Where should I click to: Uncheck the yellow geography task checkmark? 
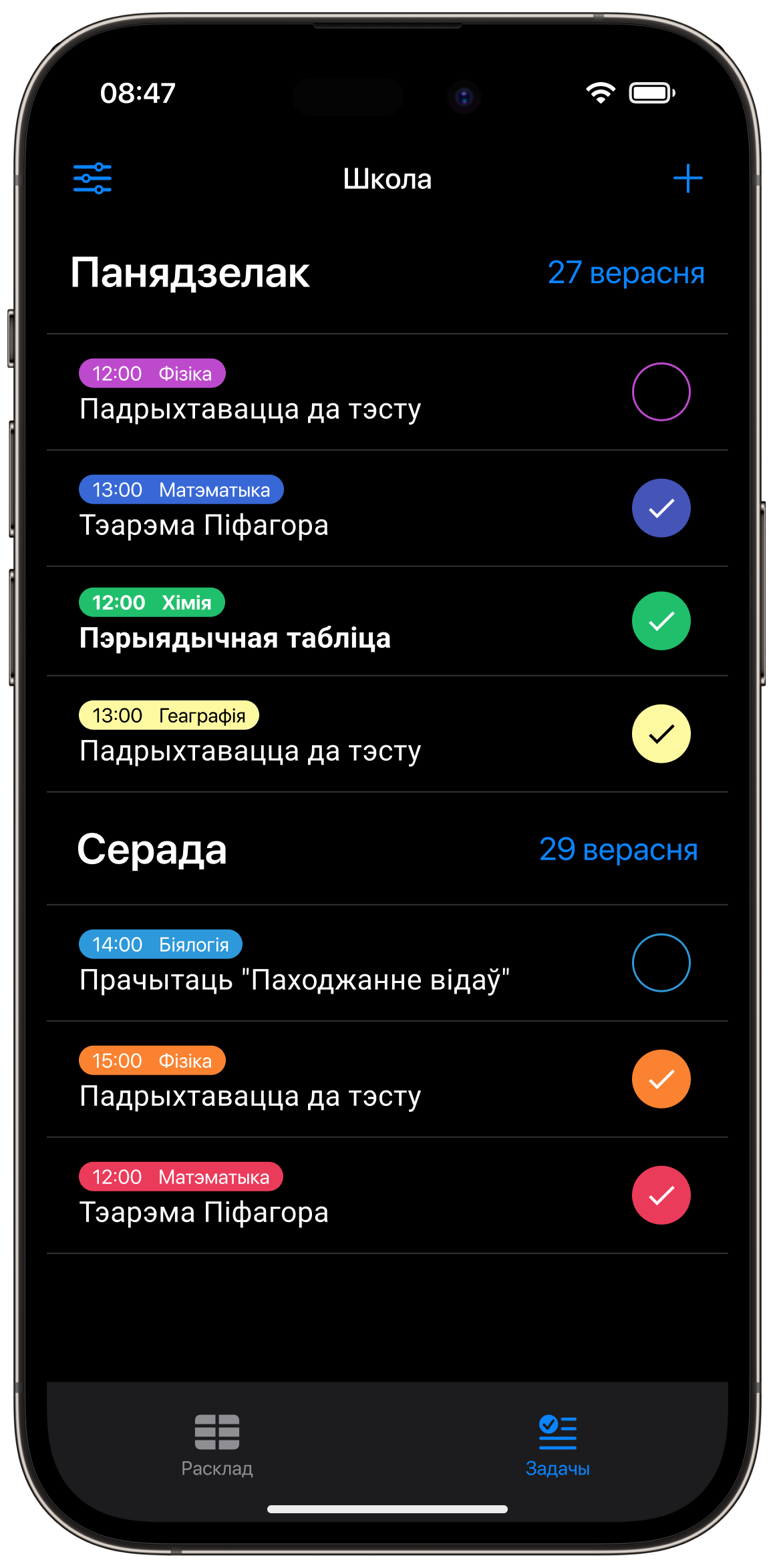(661, 734)
